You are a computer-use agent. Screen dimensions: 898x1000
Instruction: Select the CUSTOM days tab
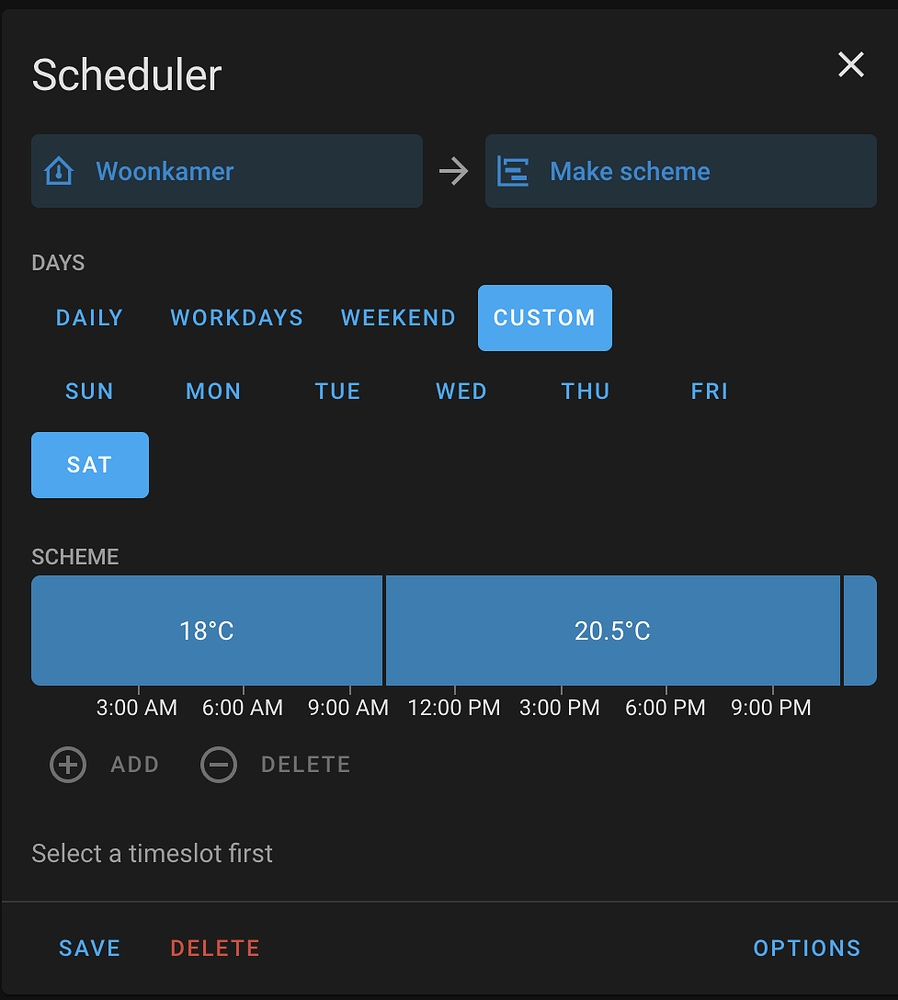coord(545,318)
